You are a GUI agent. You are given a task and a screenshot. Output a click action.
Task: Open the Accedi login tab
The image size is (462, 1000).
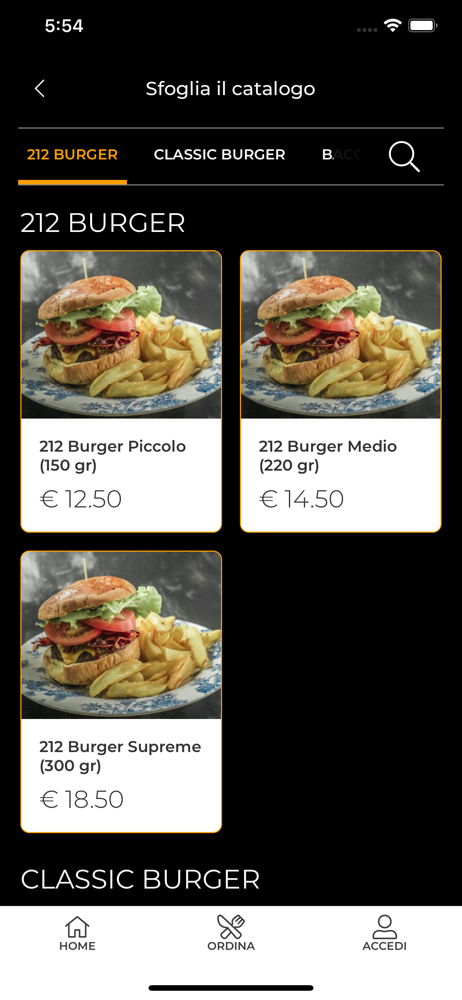point(384,933)
